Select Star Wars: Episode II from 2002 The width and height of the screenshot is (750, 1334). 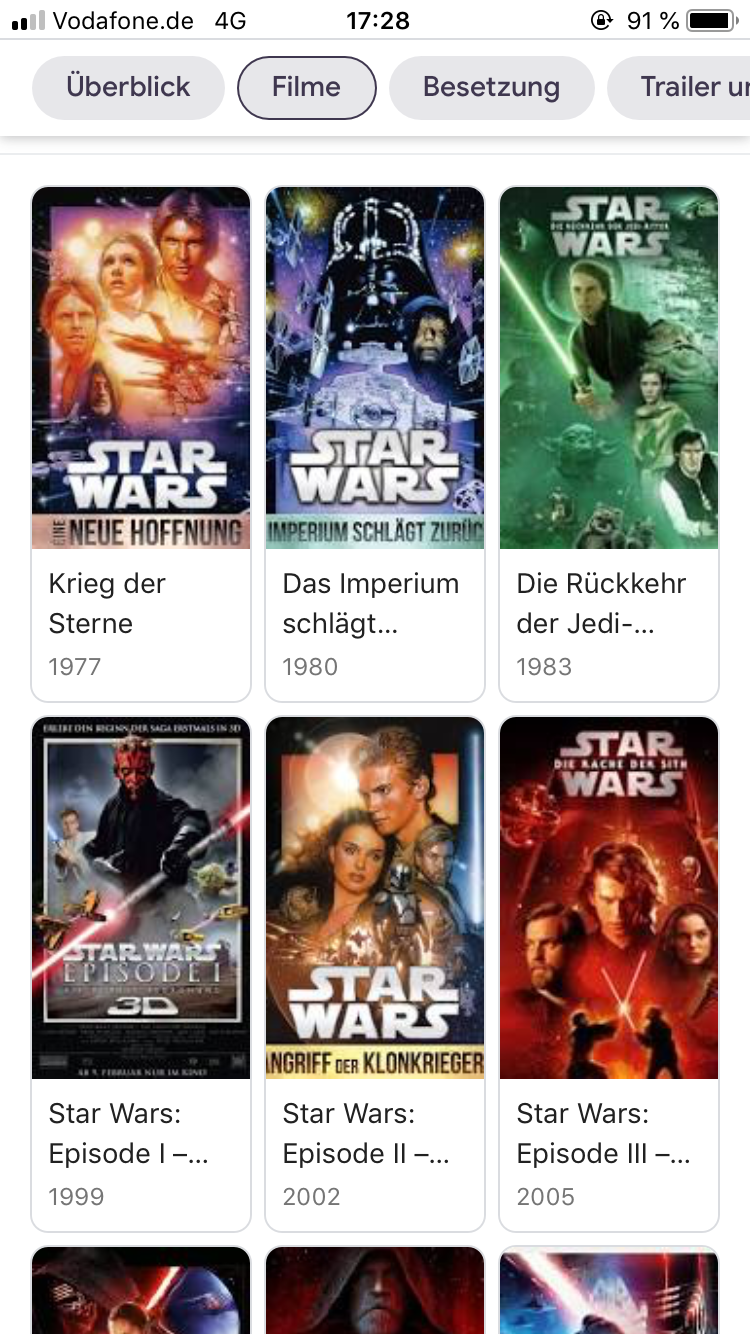(x=375, y=974)
